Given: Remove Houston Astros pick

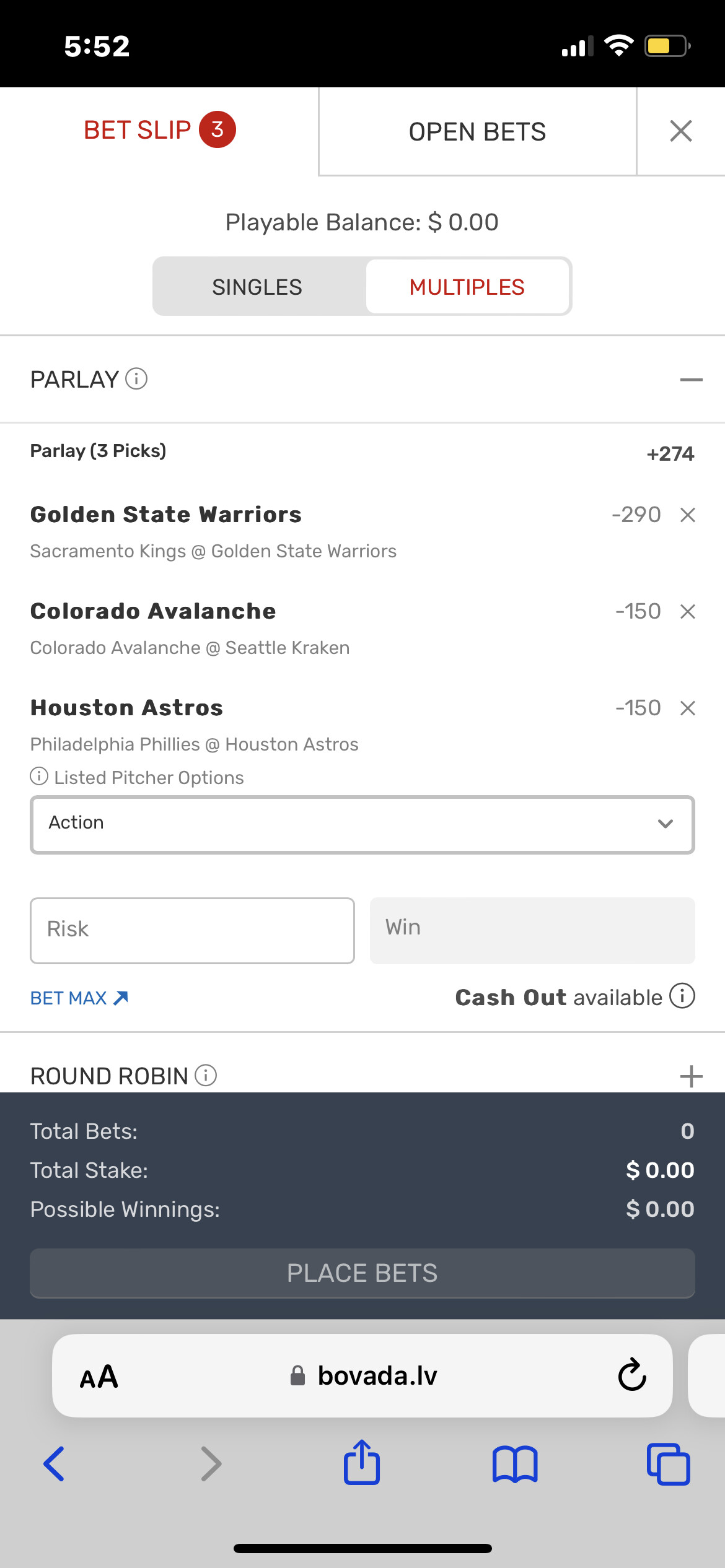Looking at the screenshot, I should coord(688,708).
